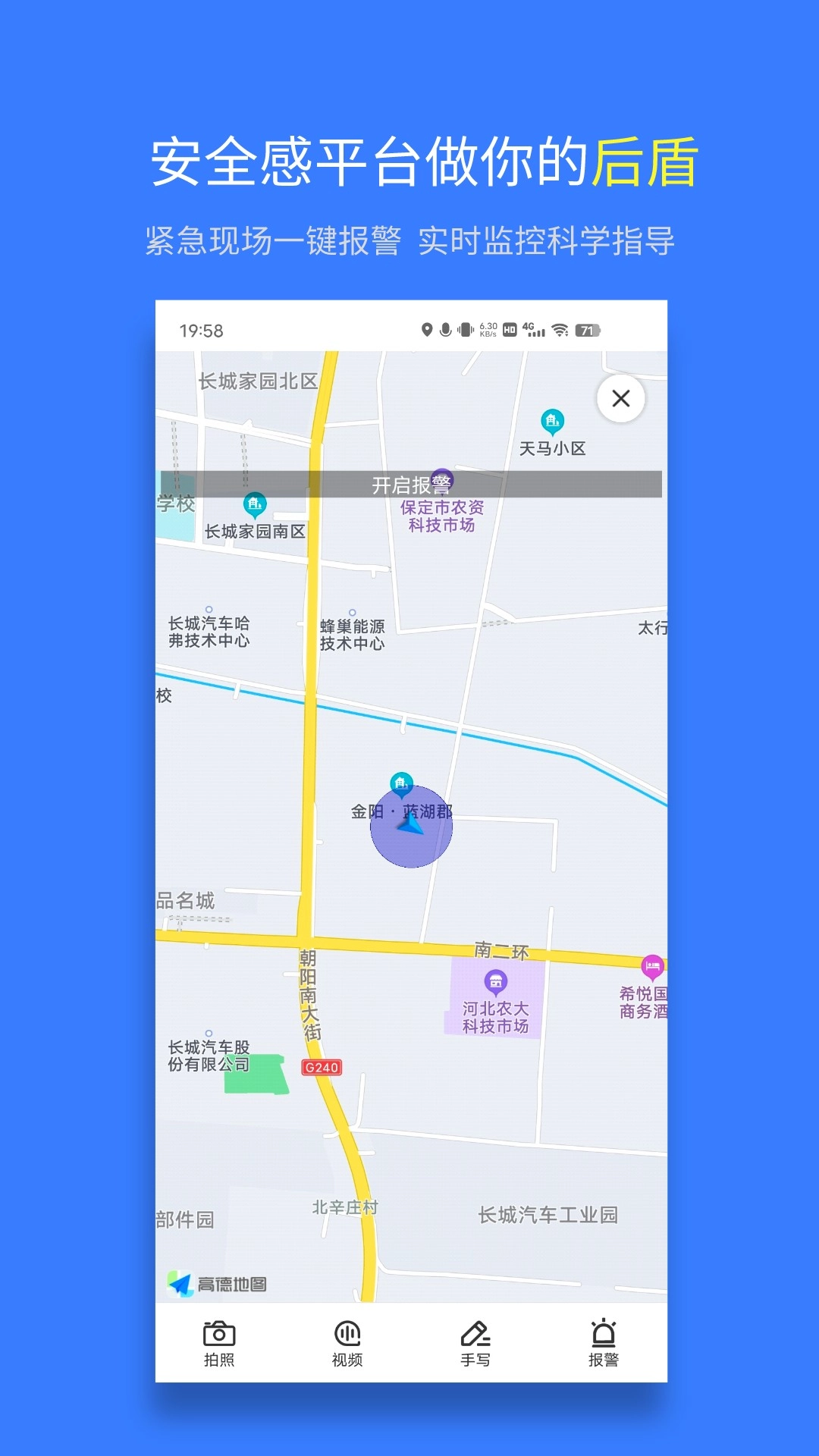Tap the microphone icon in status bar
This screenshot has height=1456, width=819.
(x=447, y=329)
